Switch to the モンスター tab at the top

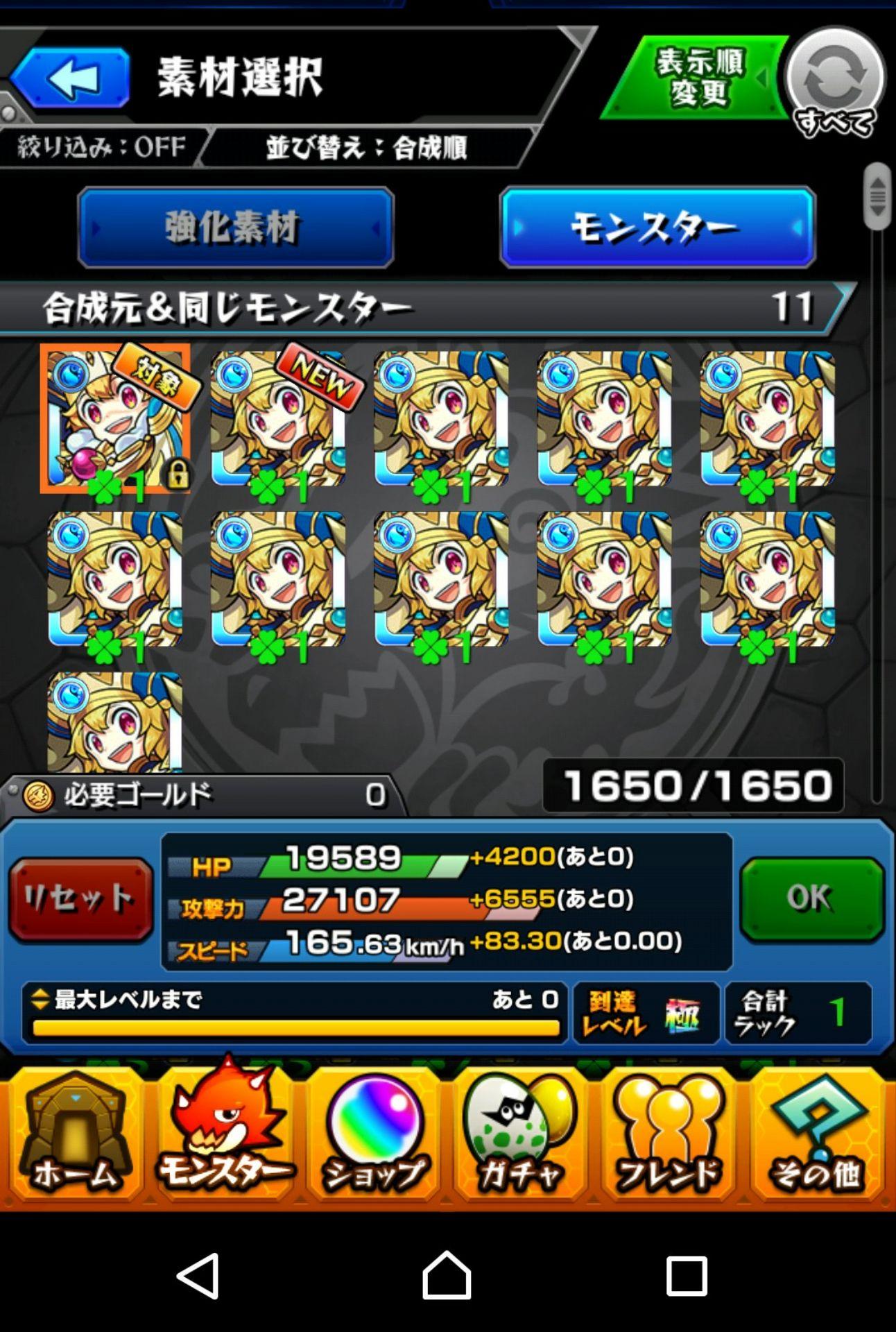[657, 228]
